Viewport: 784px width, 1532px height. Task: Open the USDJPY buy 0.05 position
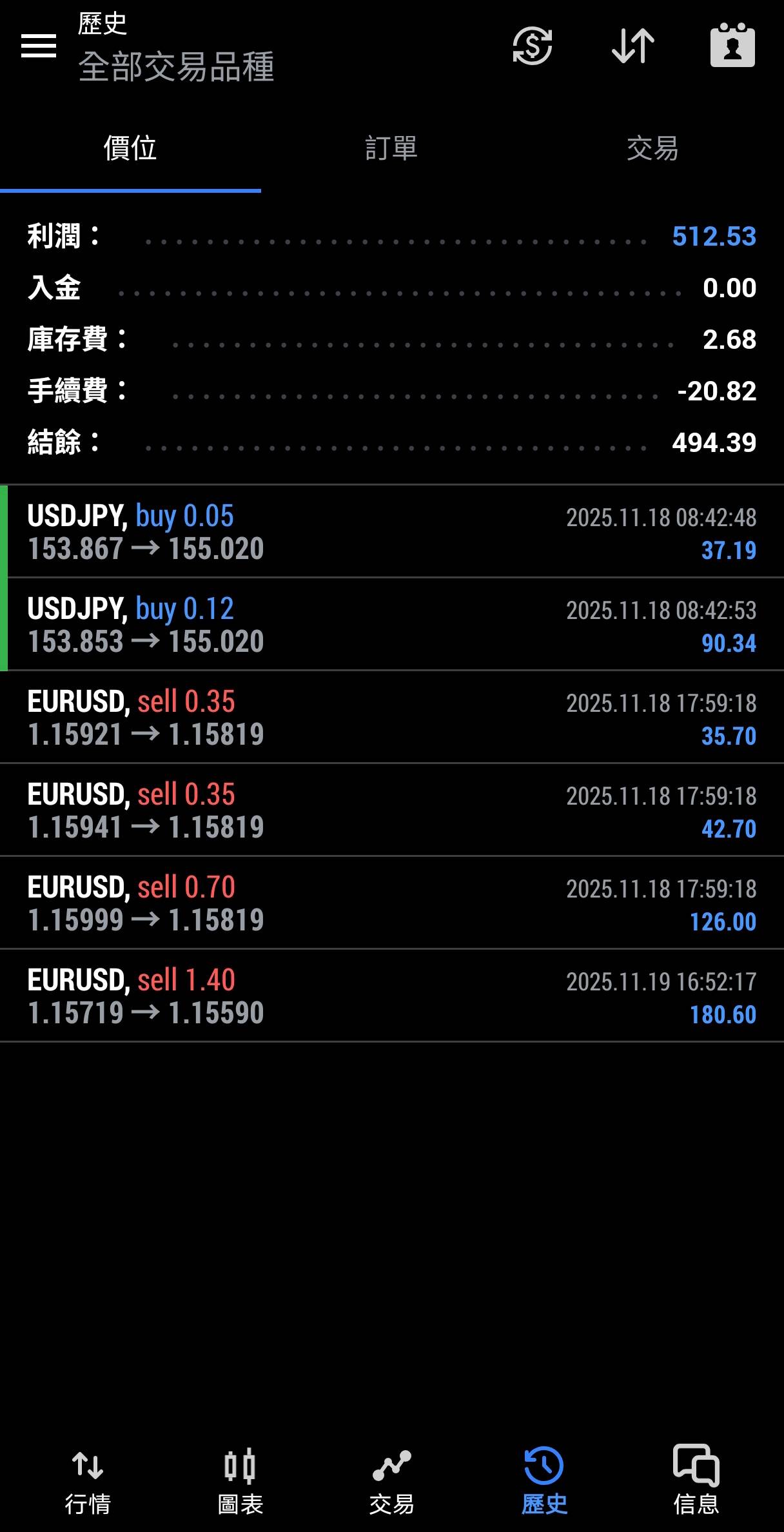coord(392,532)
